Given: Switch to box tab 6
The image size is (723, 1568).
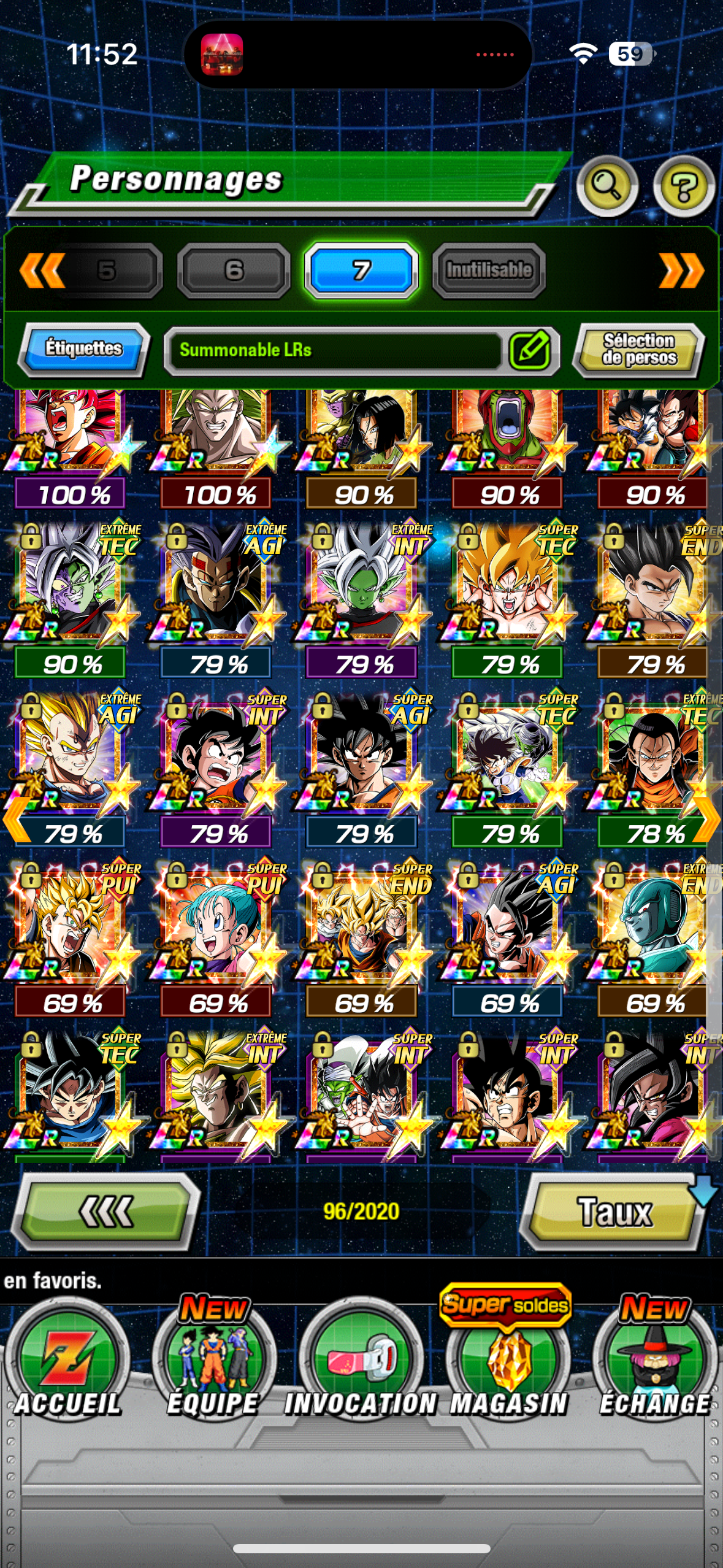Looking at the screenshot, I should click(x=234, y=270).
